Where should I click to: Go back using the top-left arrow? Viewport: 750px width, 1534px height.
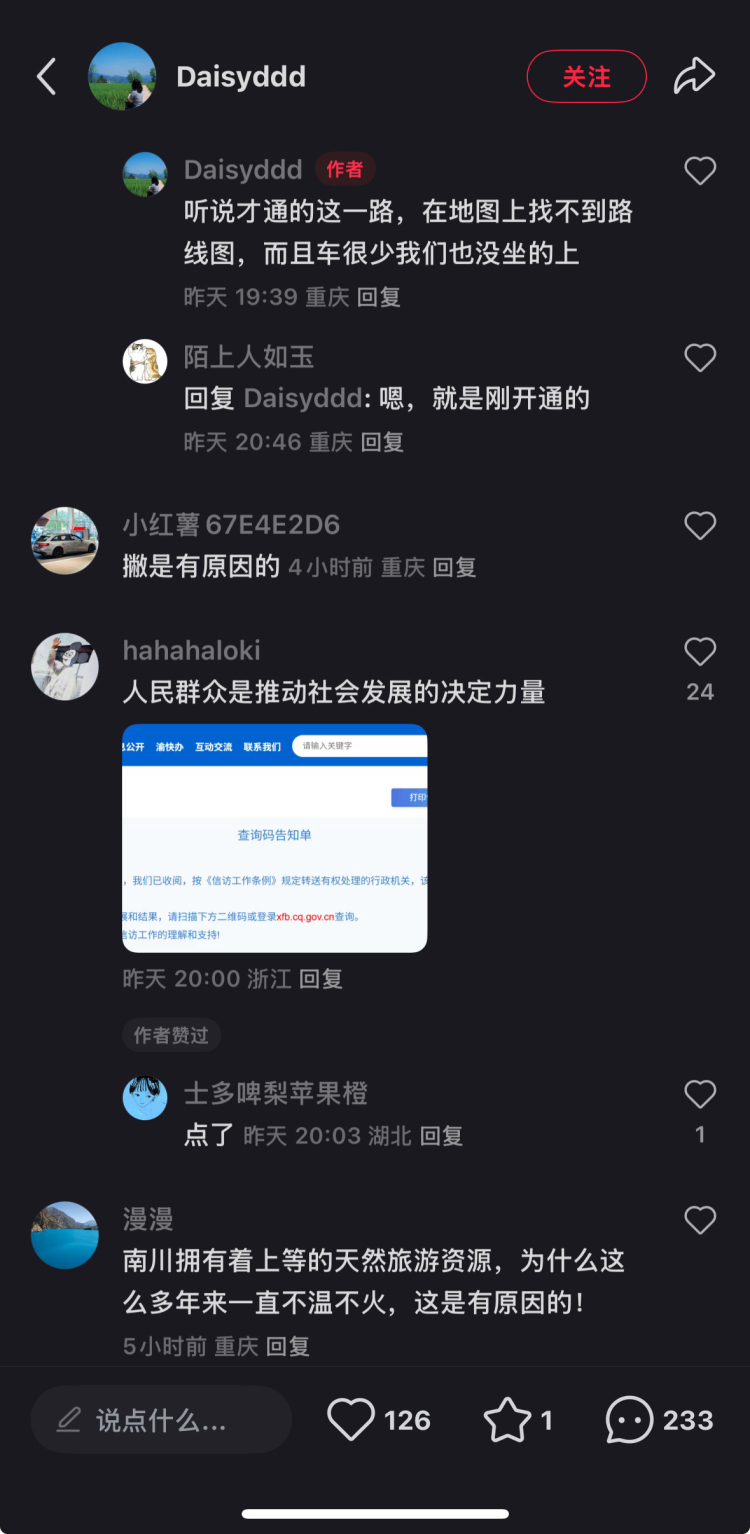pyautogui.click(x=46, y=76)
